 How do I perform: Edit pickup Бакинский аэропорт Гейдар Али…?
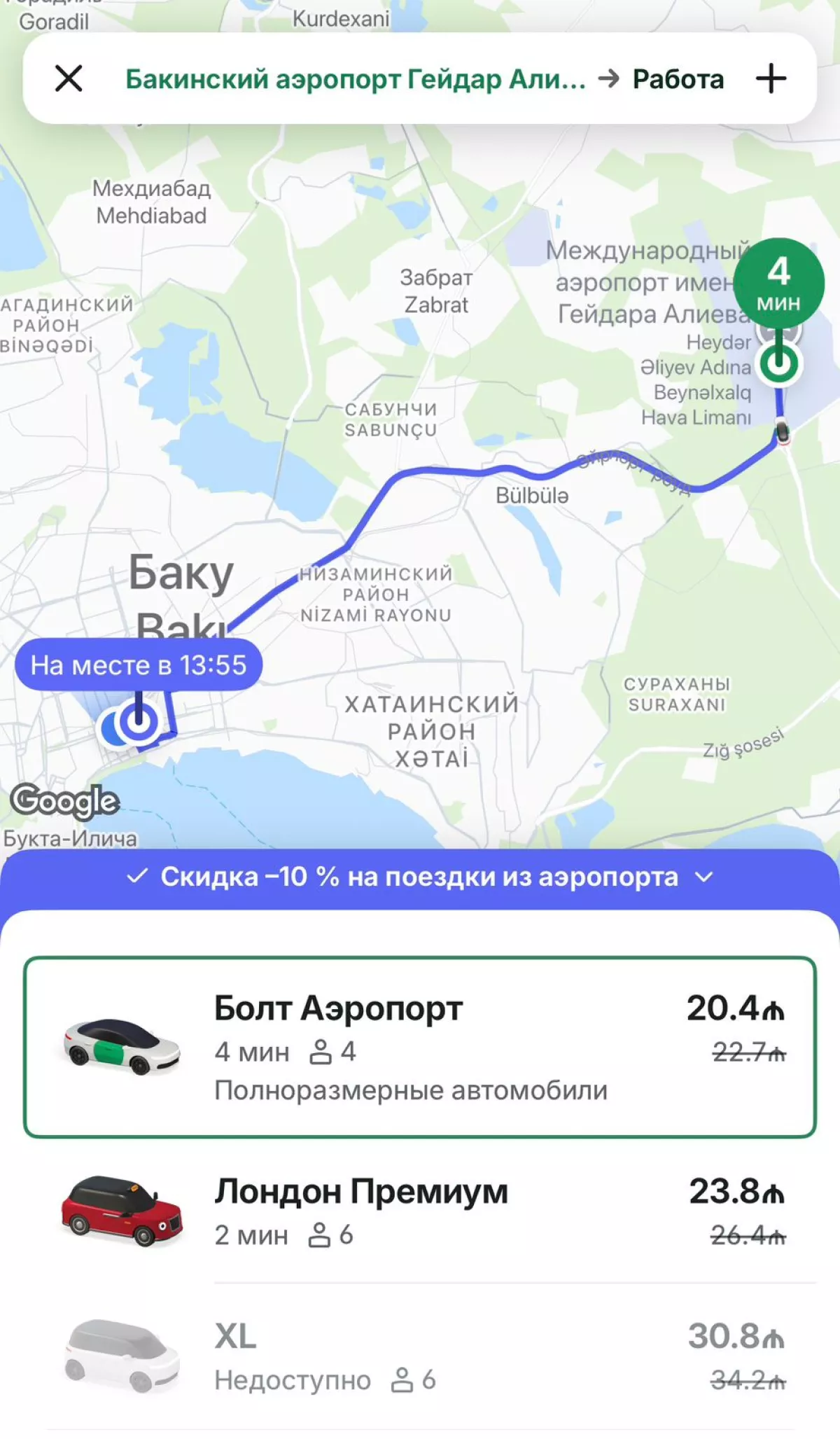pos(355,79)
